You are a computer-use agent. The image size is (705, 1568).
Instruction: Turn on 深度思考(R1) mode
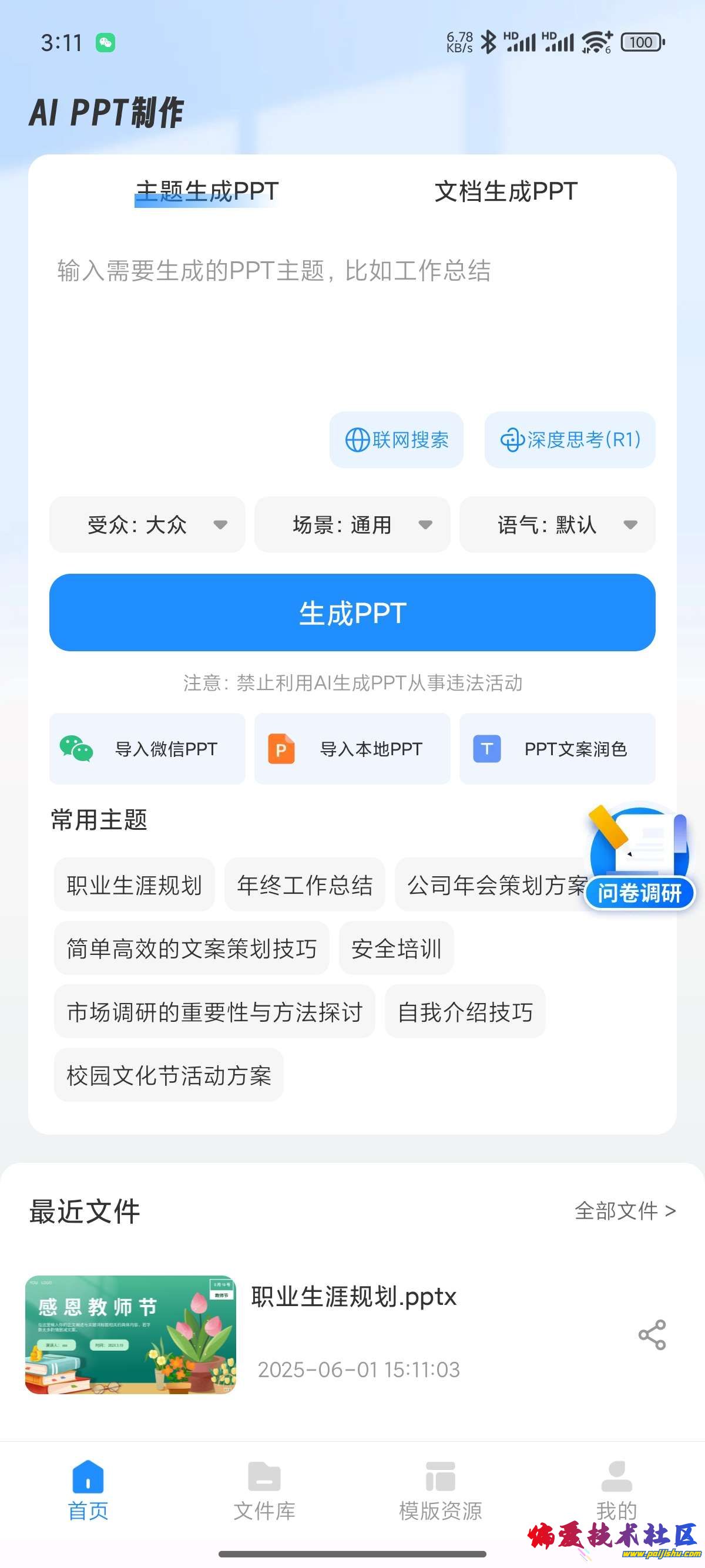pyautogui.click(x=570, y=439)
